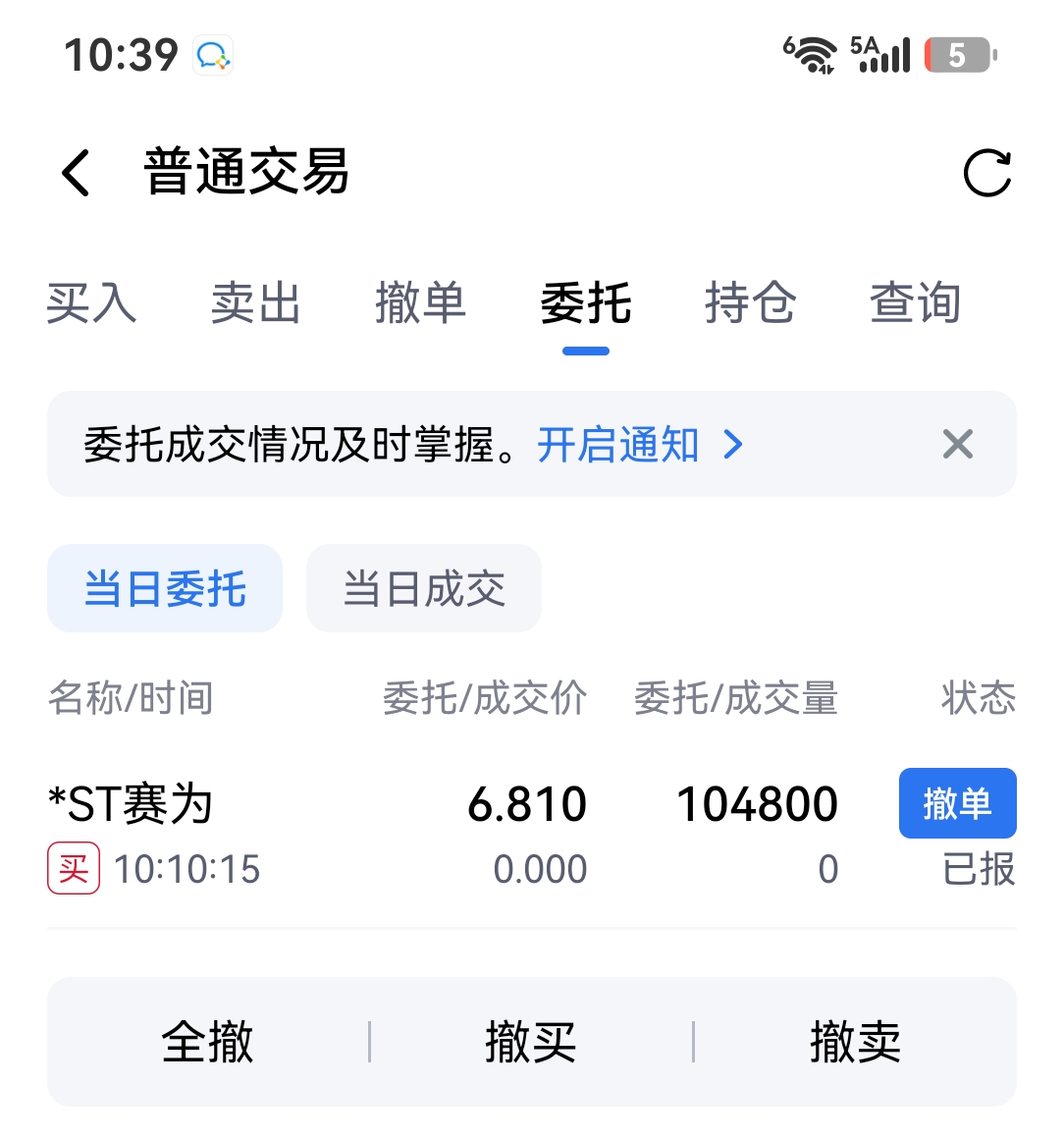Dismiss the notification banner

point(957,444)
